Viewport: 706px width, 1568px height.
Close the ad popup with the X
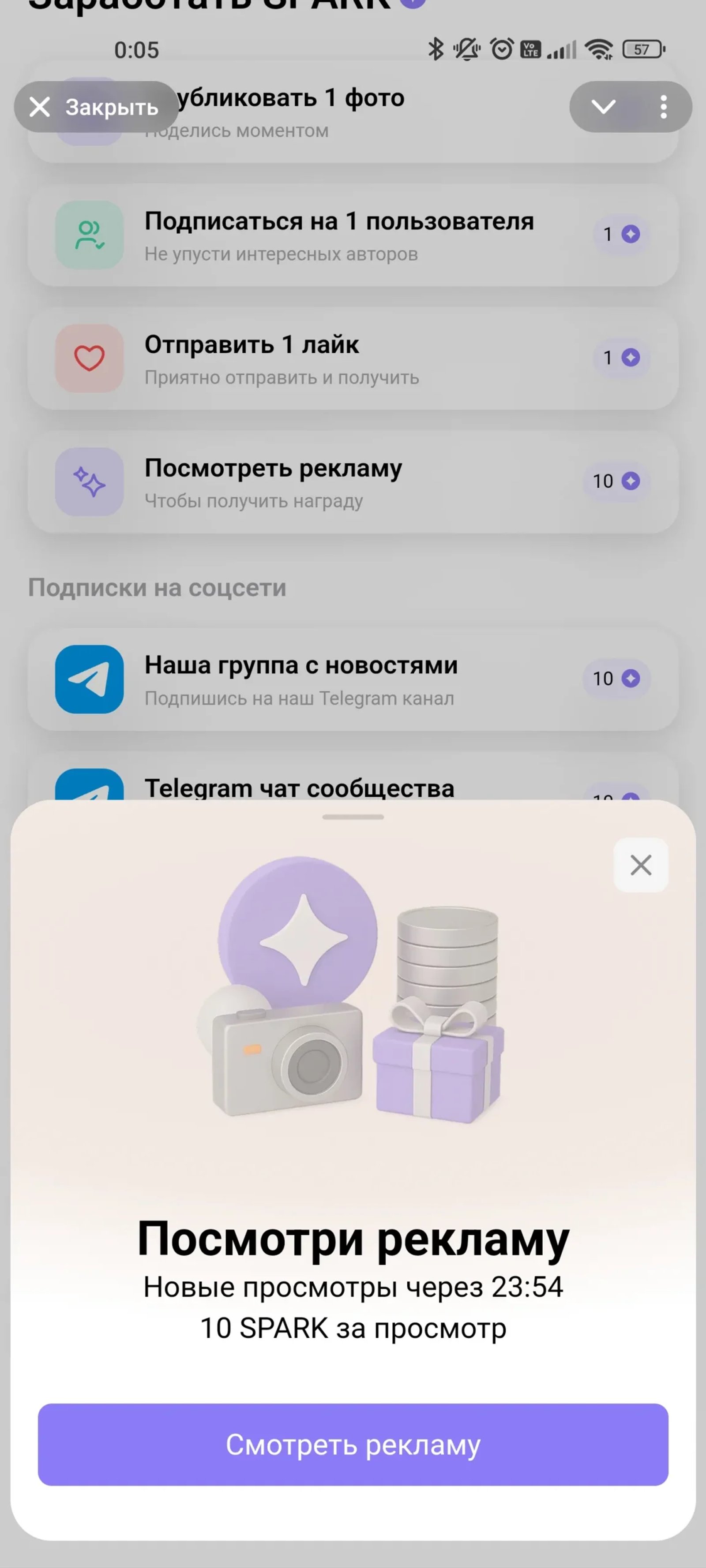click(641, 865)
